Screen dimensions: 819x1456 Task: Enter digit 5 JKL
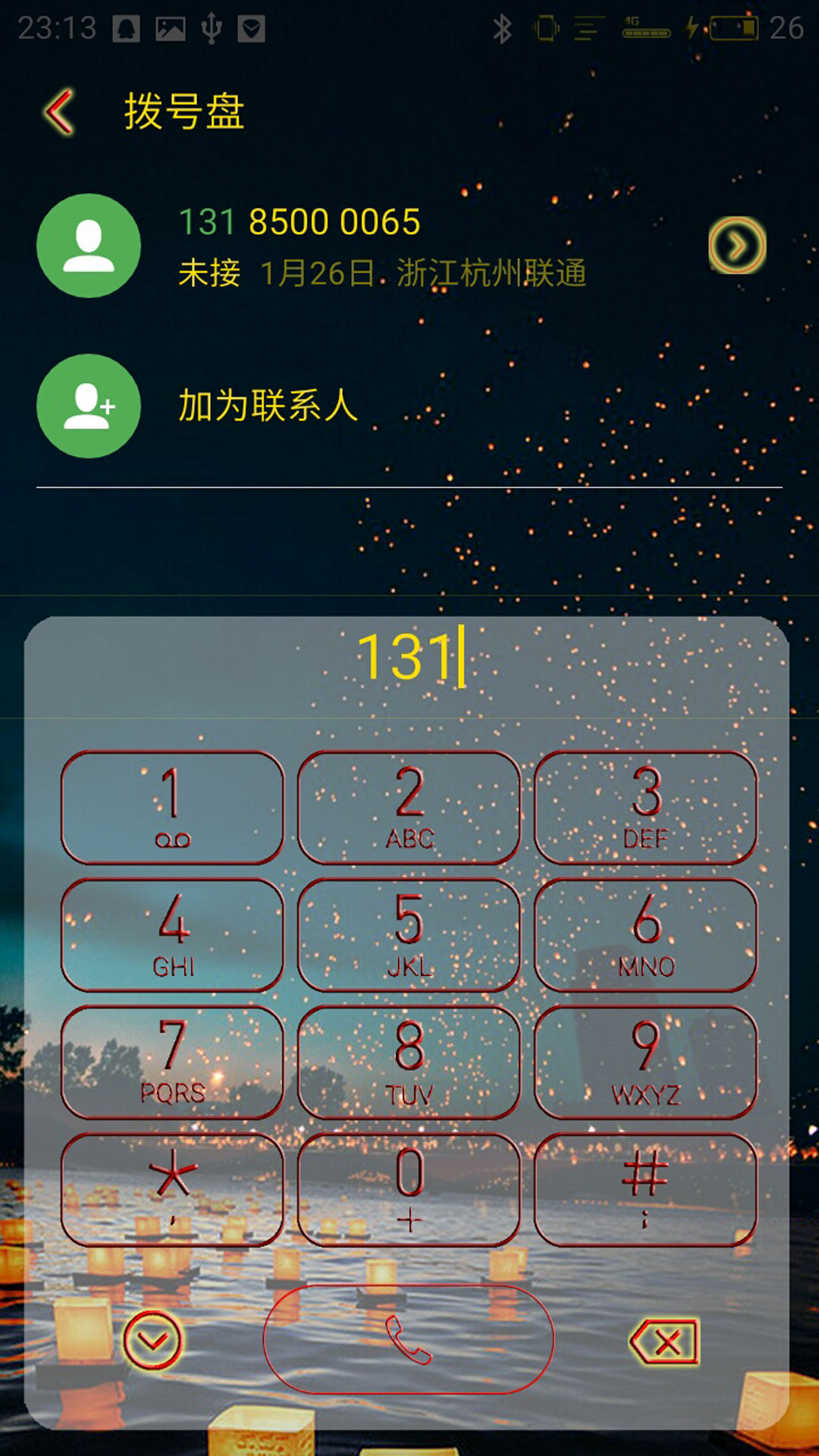pos(409,935)
